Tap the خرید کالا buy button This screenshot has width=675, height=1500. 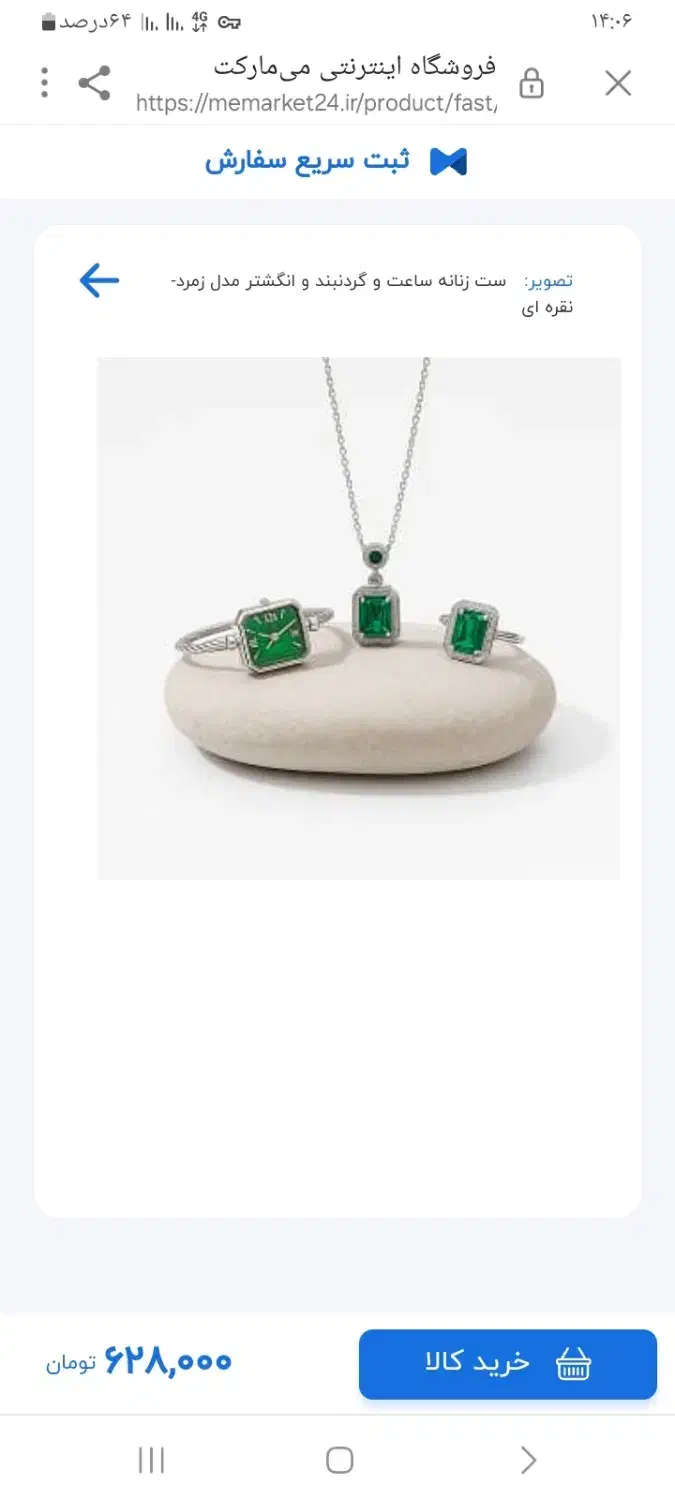tap(507, 1363)
